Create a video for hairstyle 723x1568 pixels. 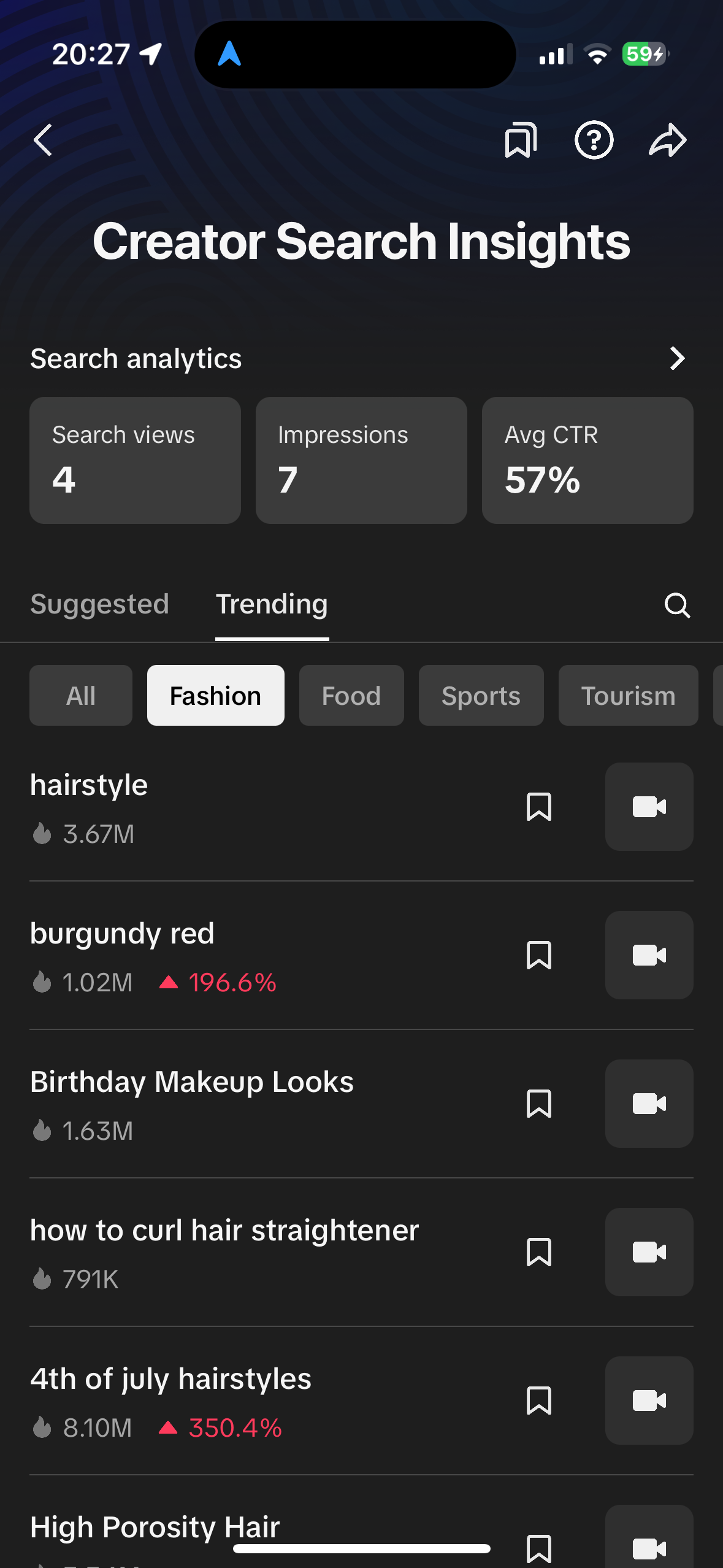(649, 807)
